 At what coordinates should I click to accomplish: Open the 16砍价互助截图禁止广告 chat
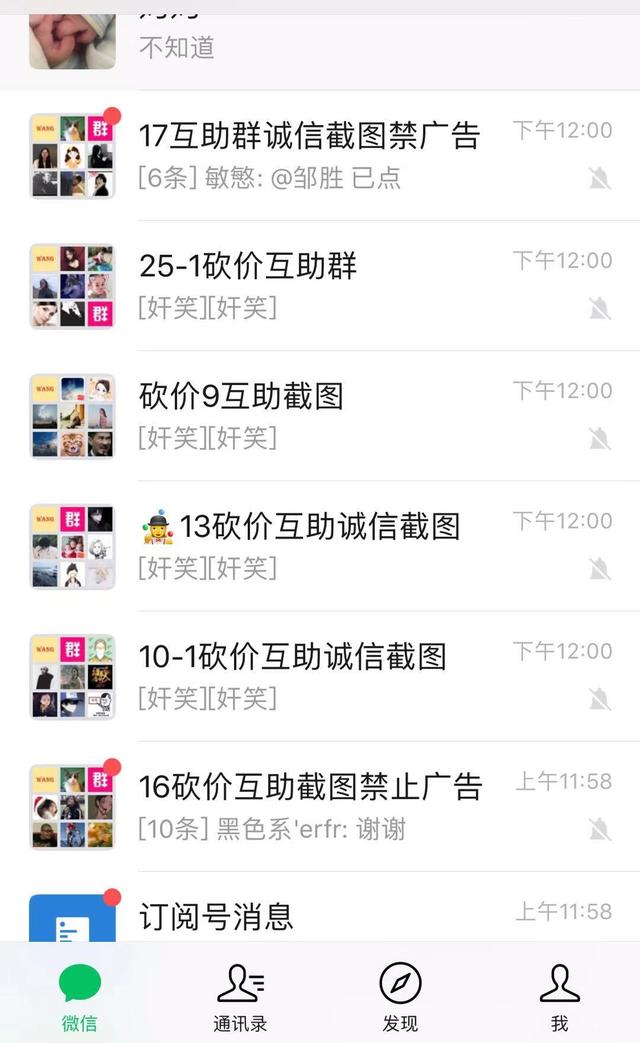(320, 808)
